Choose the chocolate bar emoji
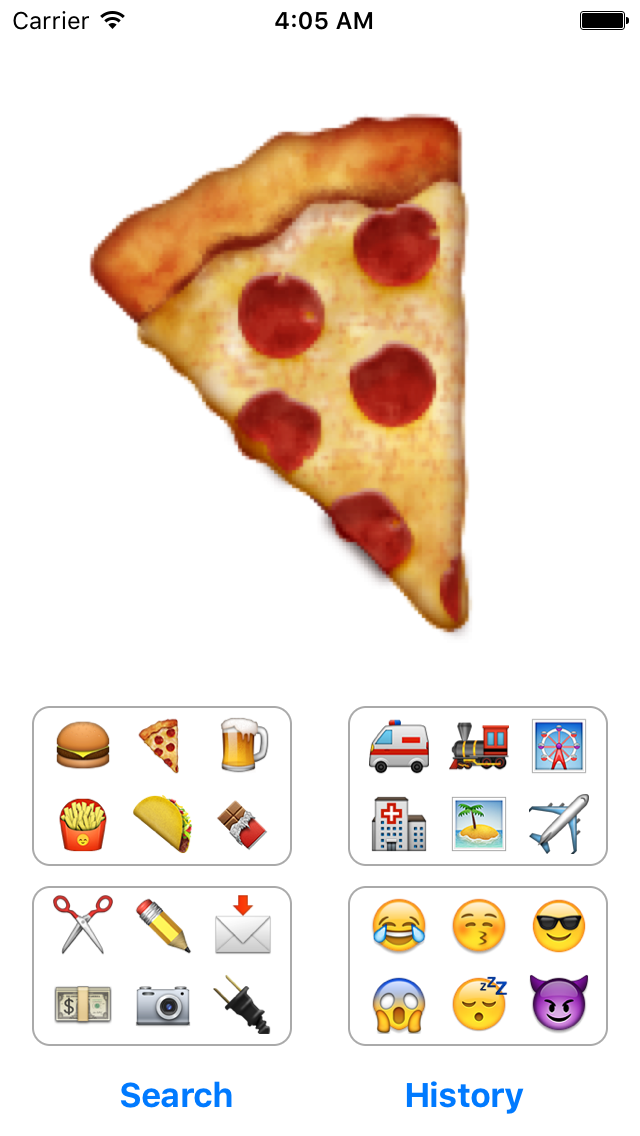The width and height of the screenshot is (640, 1136). 243,825
